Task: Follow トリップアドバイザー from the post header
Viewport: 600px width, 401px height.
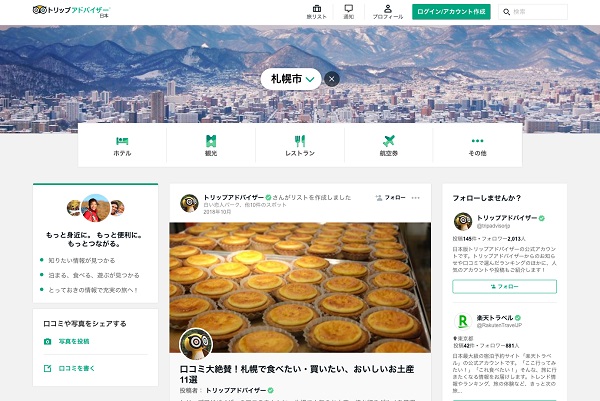Action: [x=391, y=198]
